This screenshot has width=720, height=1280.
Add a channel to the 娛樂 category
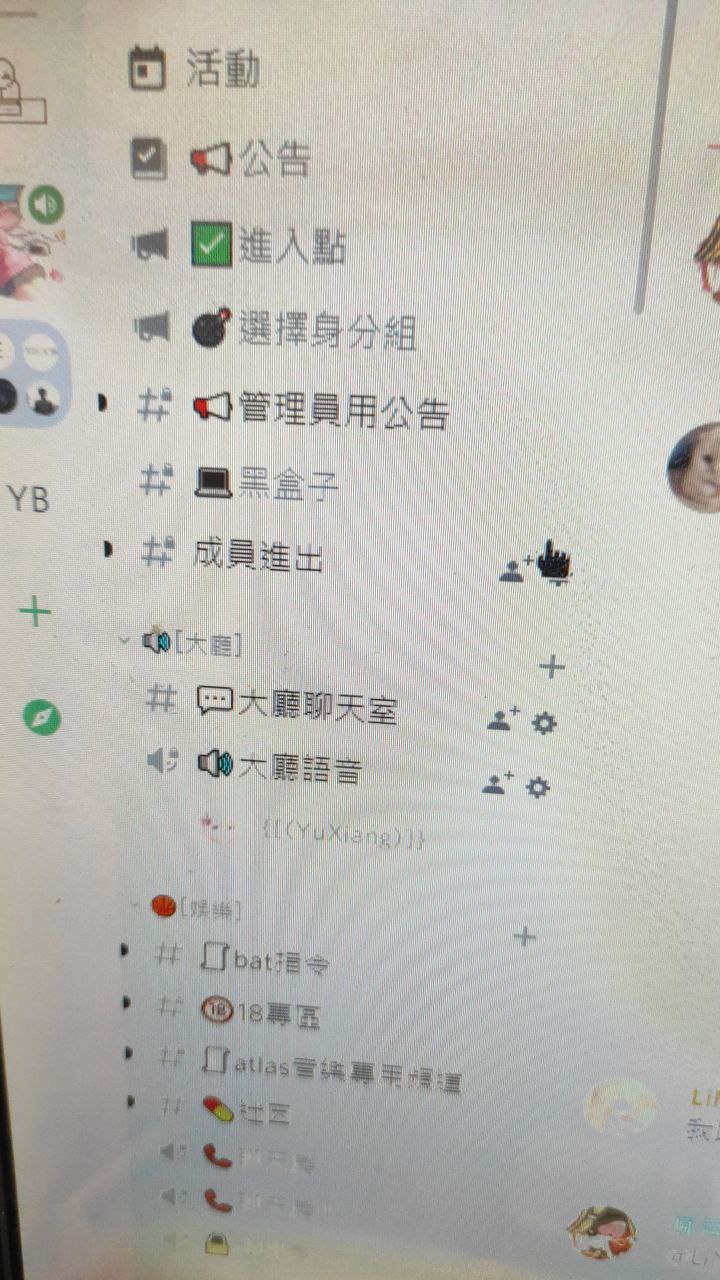[x=524, y=937]
